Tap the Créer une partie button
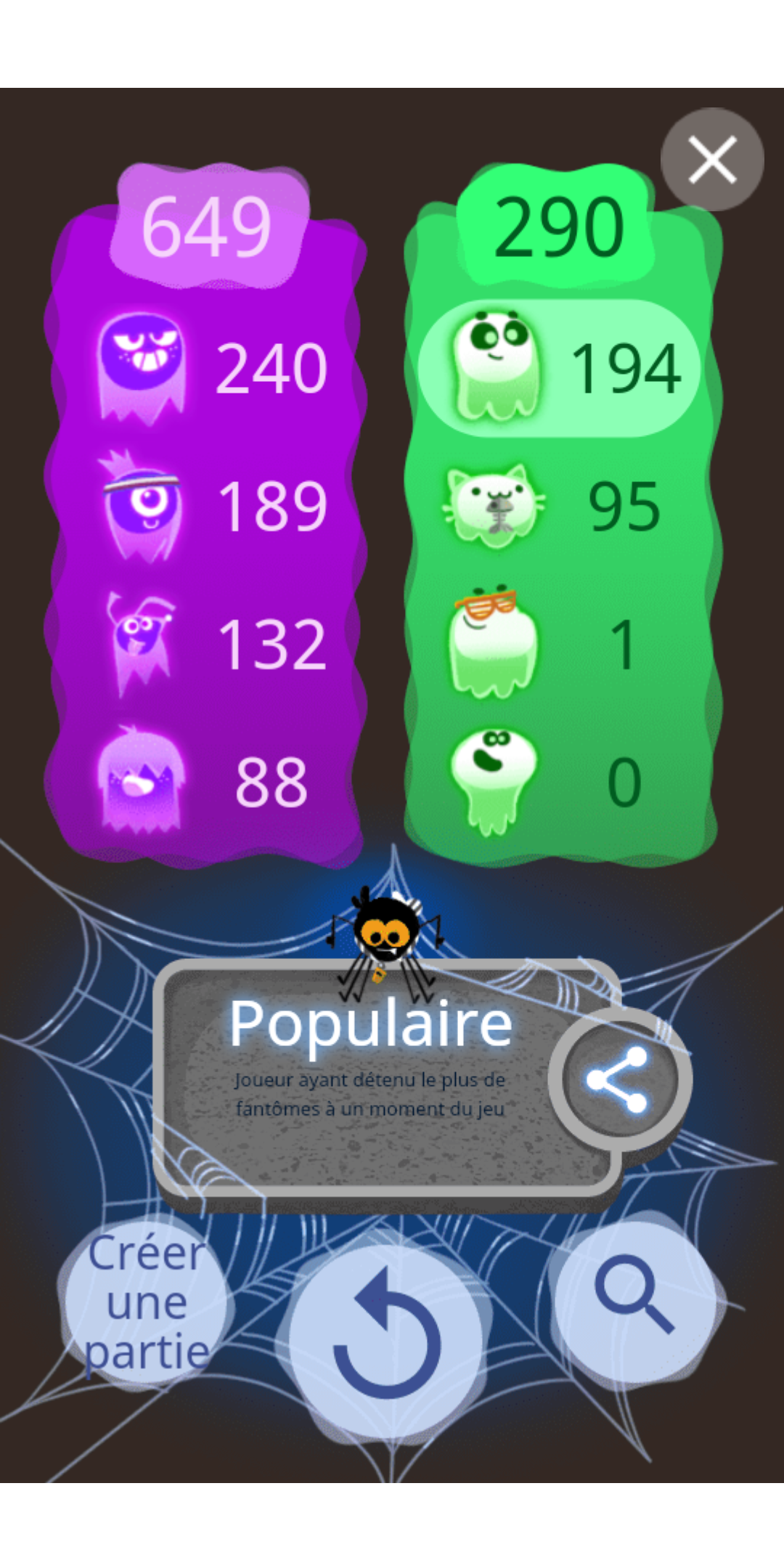Image resolution: width=784 pixels, height=1568 pixels. (x=147, y=1303)
